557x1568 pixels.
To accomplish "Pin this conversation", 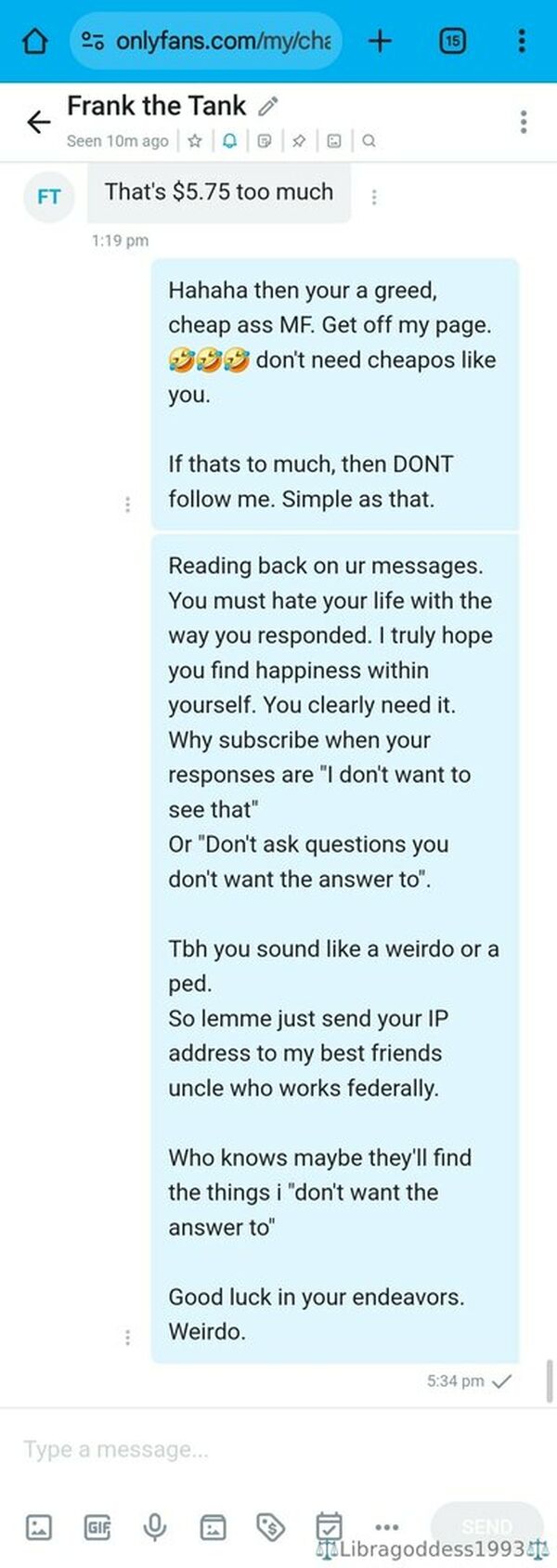I will pos(299,141).
